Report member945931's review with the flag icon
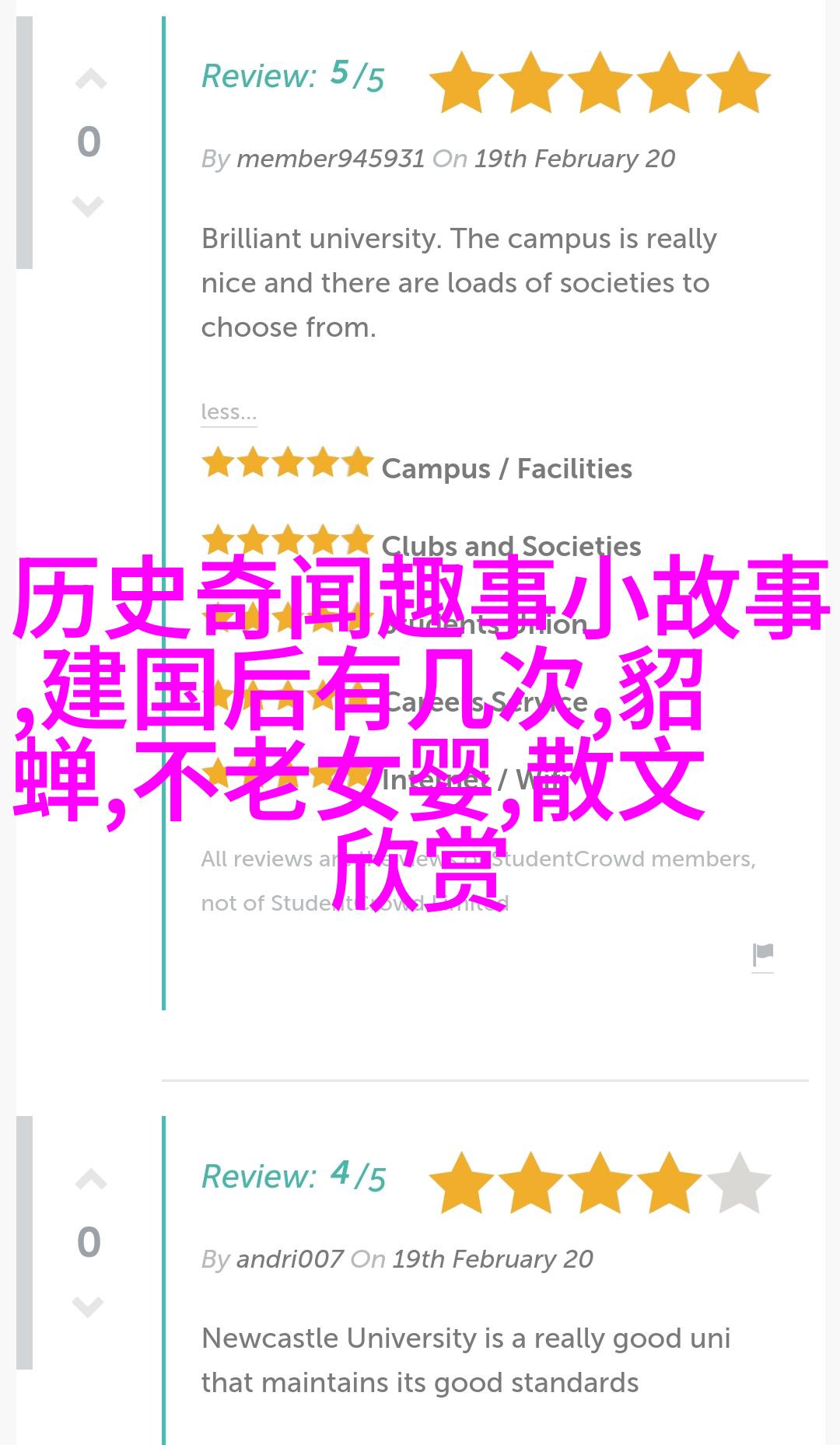840x1445 pixels. point(762,954)
